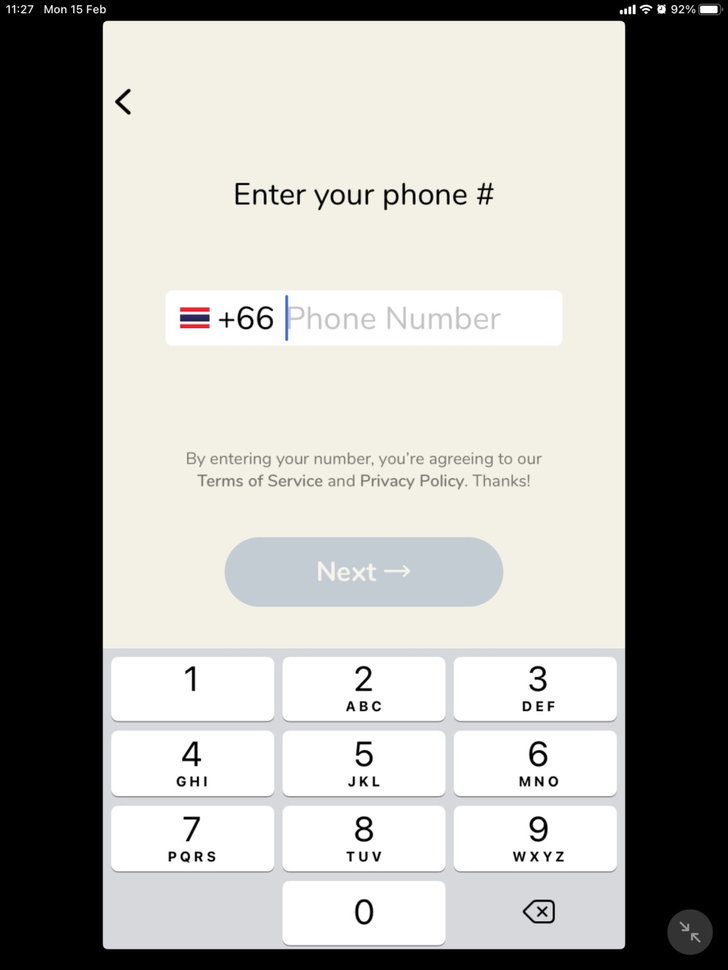Type digit 5 on the keypad

(x=363, y=763)
